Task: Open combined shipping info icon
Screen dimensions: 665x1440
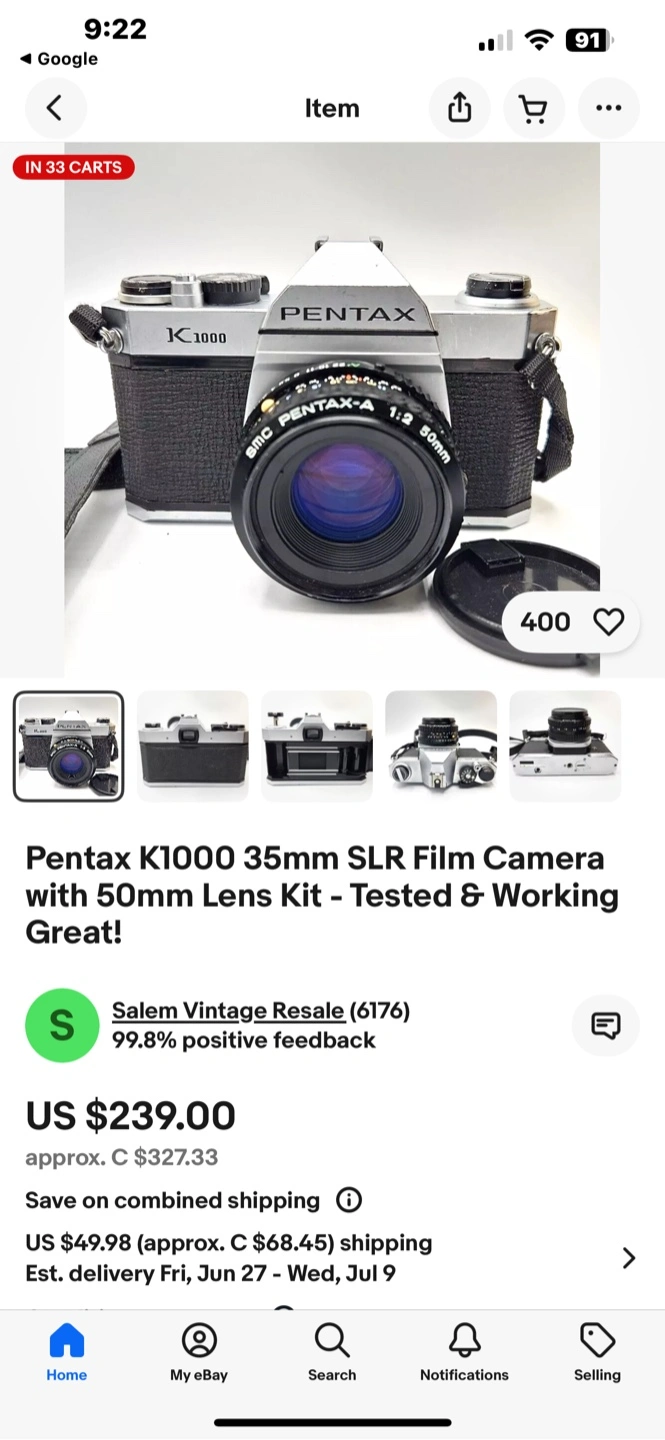Action: click(349, 1200)
